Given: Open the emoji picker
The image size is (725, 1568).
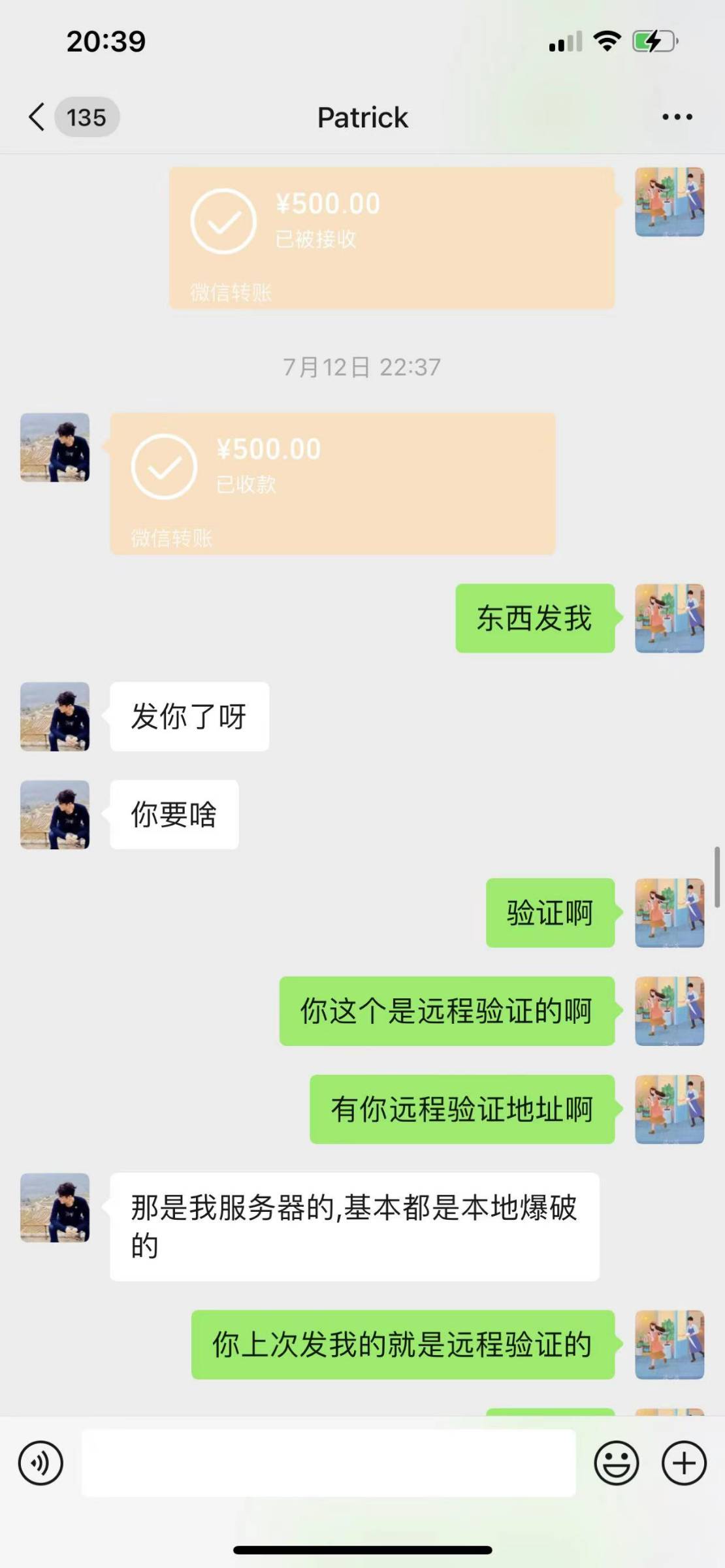Looking at the screenshot, I should (x=616, y=1463).
